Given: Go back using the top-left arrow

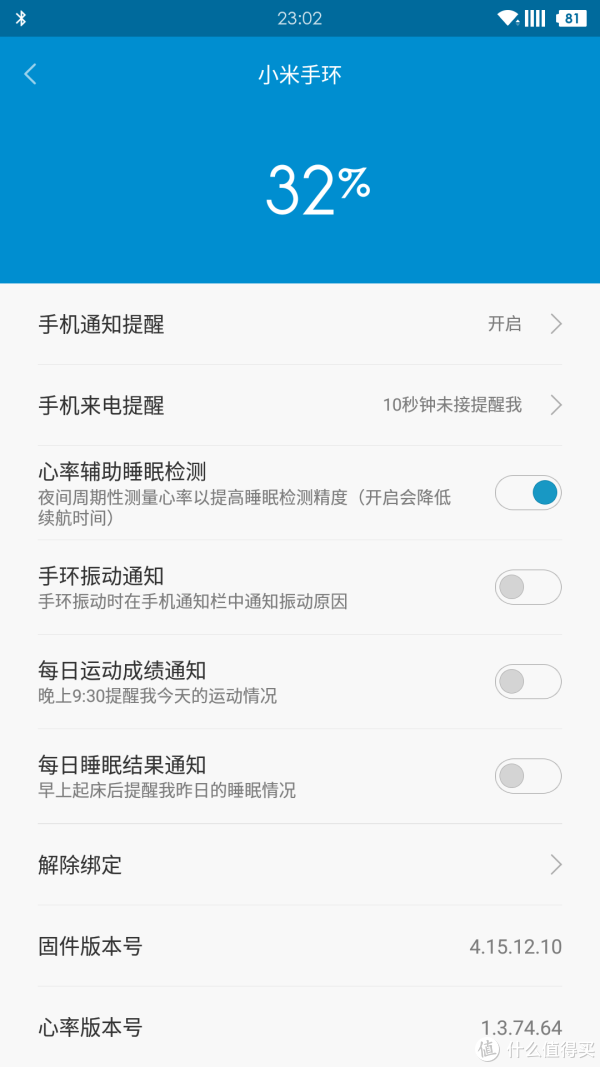Looking at the screenshot, I should point(30,74).
